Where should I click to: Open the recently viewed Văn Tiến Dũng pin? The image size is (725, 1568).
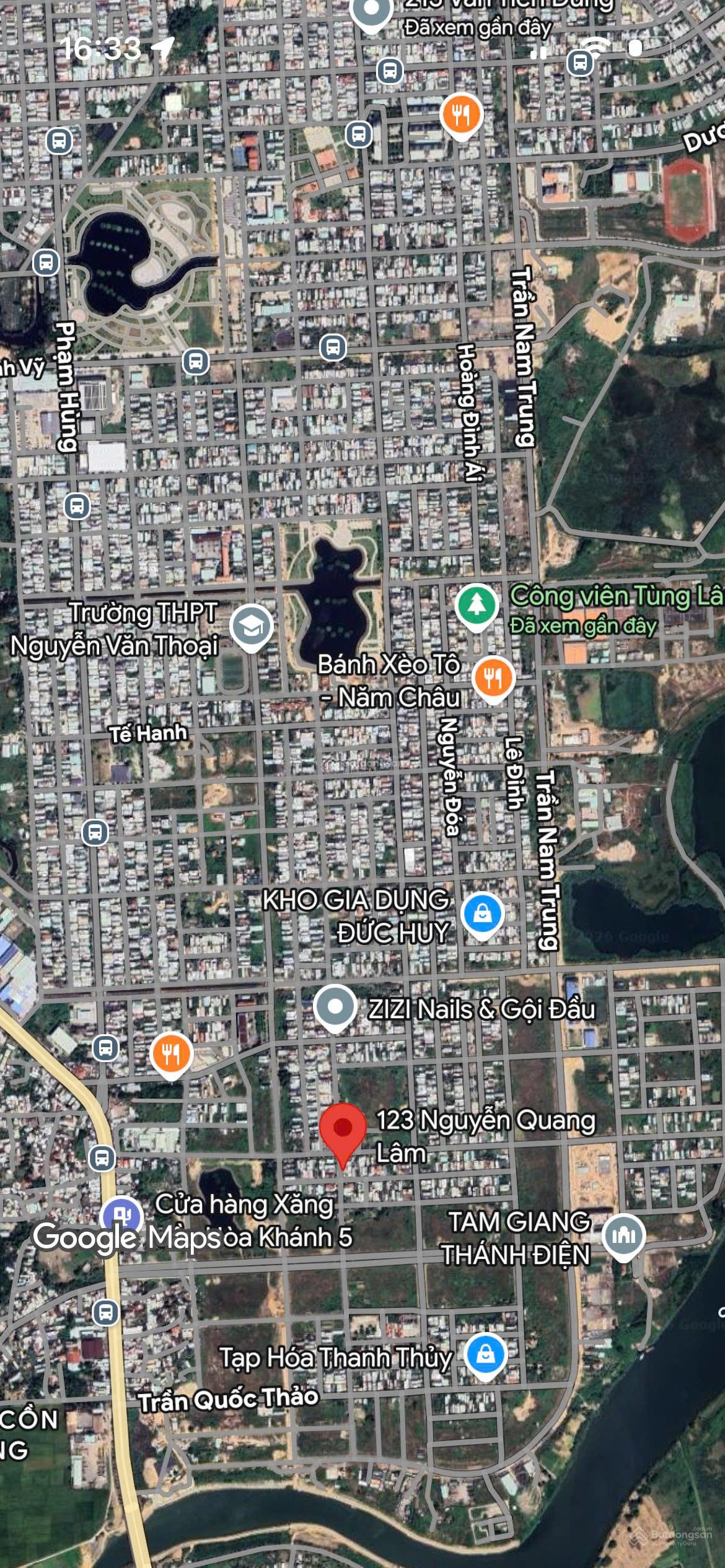tap(371, 11)
